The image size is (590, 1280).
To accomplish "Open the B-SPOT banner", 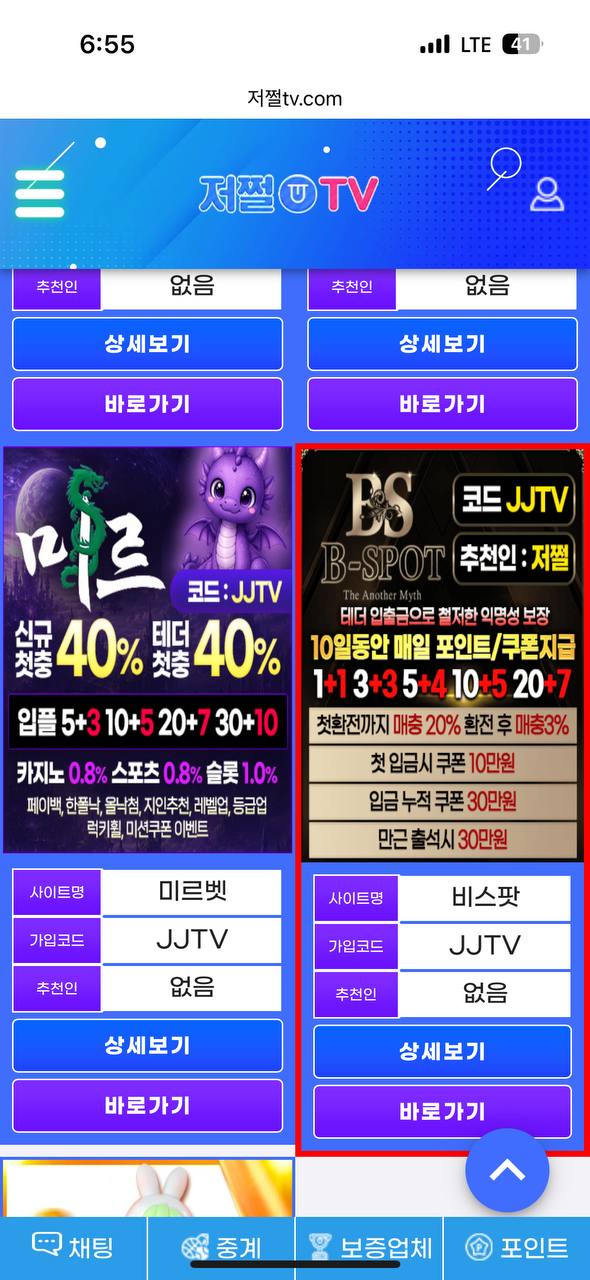I will [442, 656].
